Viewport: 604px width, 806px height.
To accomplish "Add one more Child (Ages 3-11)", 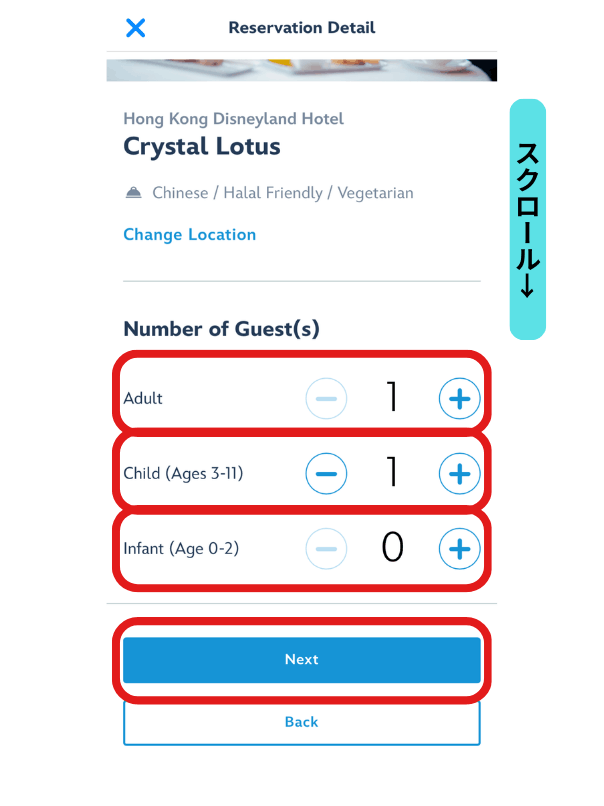I will tap(459, 473).
